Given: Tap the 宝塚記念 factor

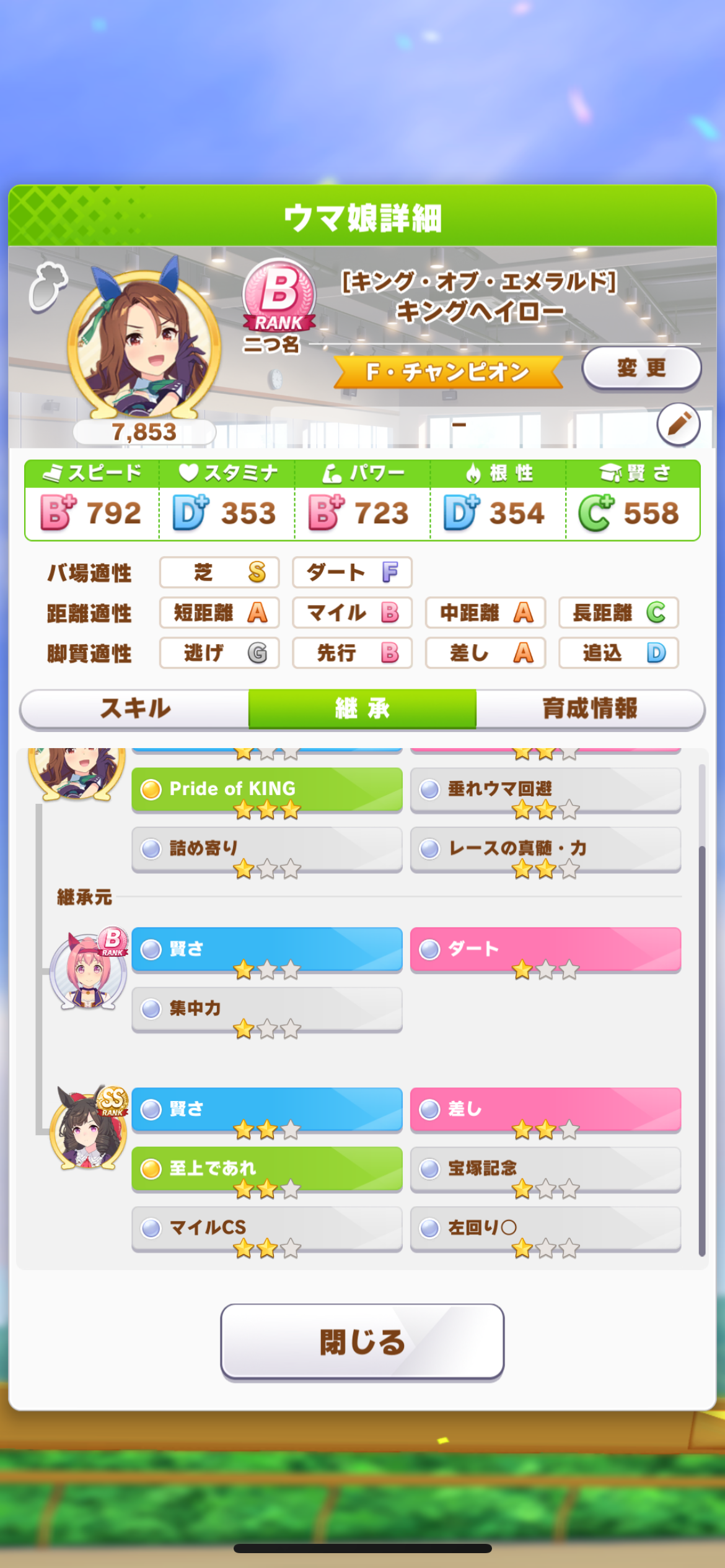Looking at the screenshot, I should (545, 1169).
